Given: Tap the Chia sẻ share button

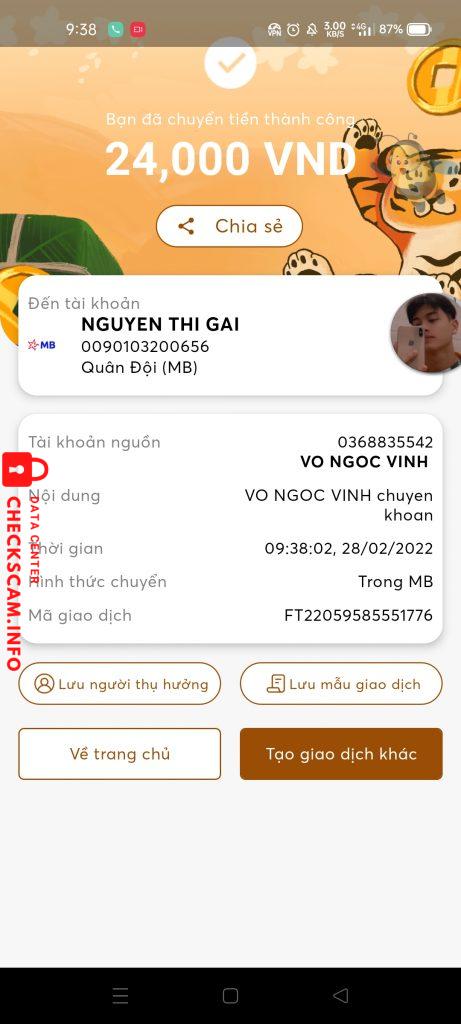Looking at the screenshot, I should pyautogui.click(x=229, y=226).
